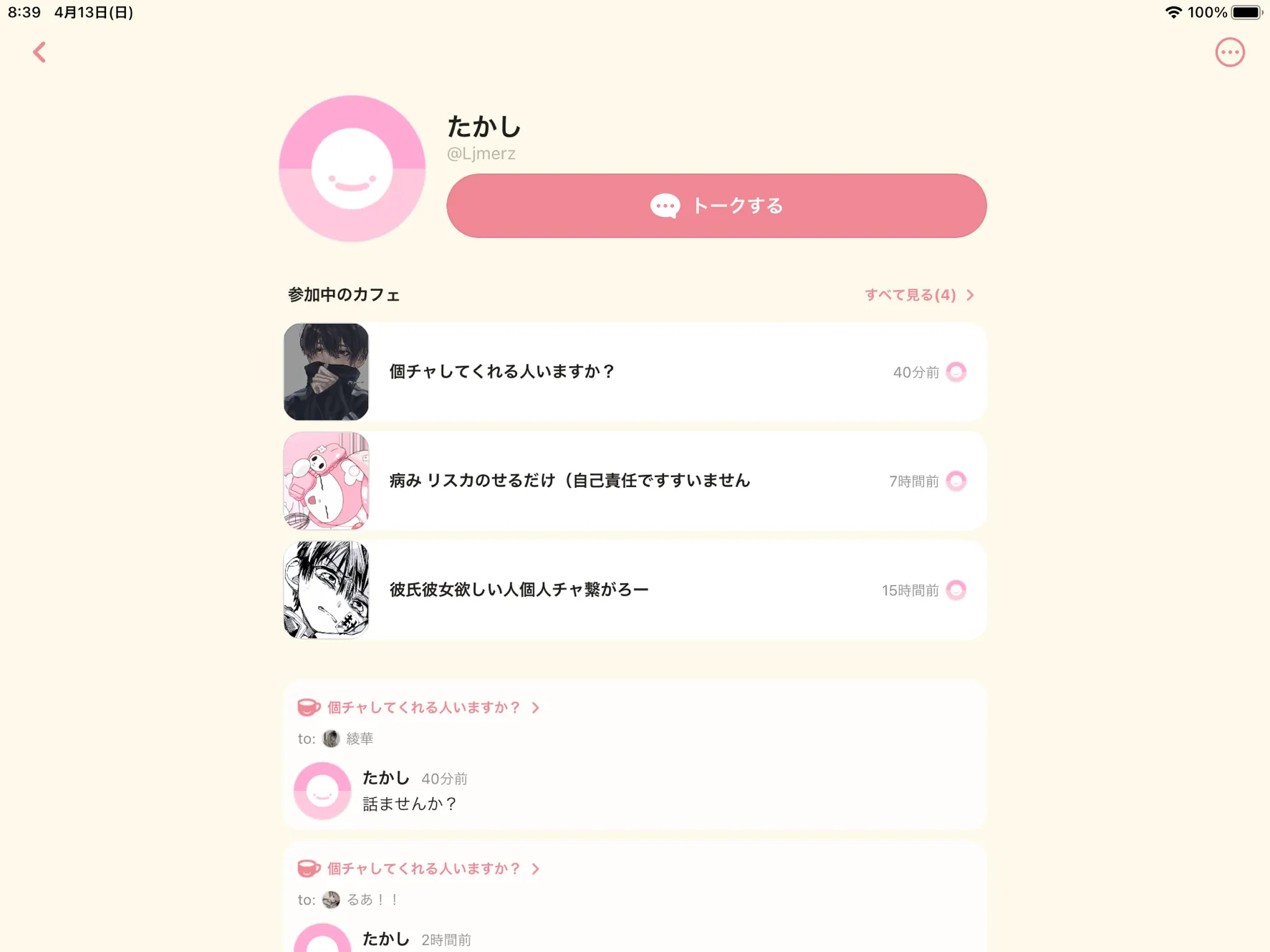The image size is (1270, 952).
Task: View たかし's large profile avatar
Action: [352, 169]
